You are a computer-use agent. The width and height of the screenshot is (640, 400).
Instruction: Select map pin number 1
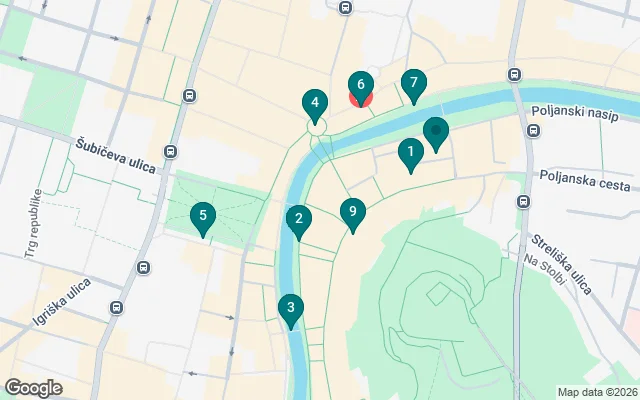click(x=409, y=154)
